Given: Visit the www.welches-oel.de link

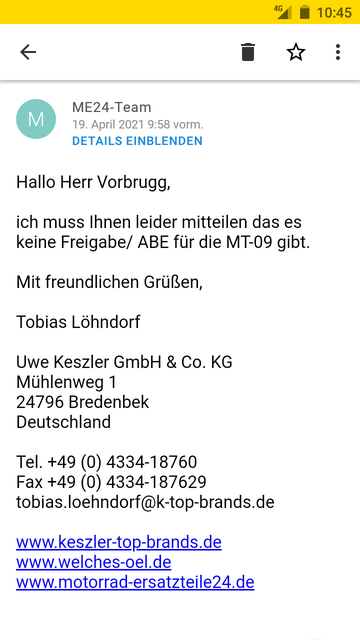Looking at the screenshot, I should pos(93,562).
